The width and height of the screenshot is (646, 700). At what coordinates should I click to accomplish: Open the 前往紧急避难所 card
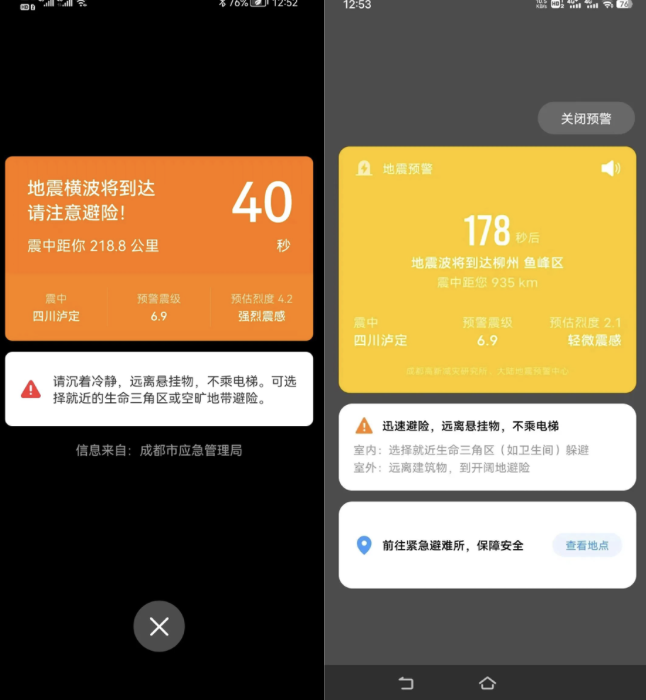pos(452,545)
